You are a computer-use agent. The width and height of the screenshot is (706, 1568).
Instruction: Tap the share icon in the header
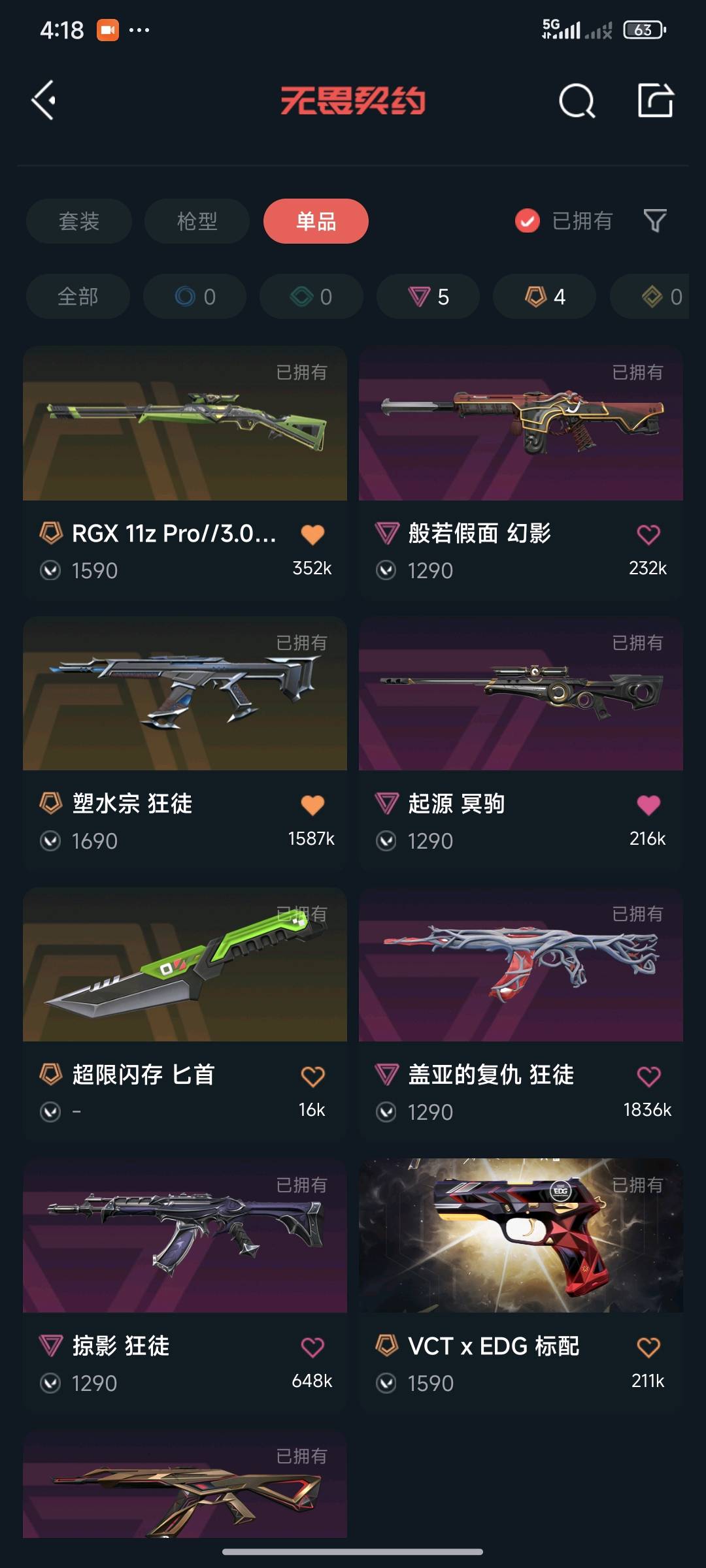point(655,101)
